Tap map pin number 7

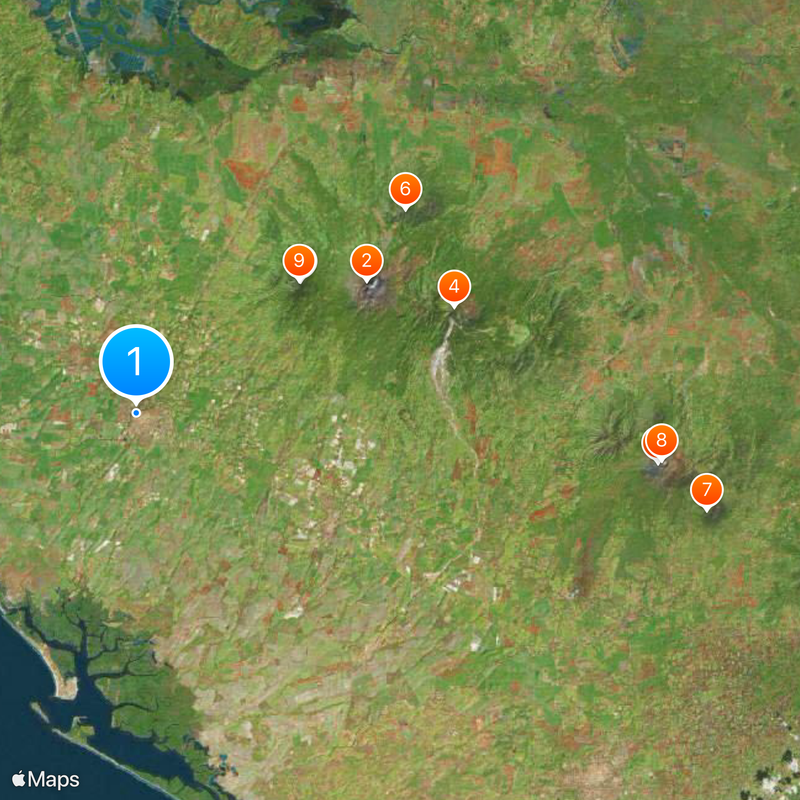click(707, 490)
